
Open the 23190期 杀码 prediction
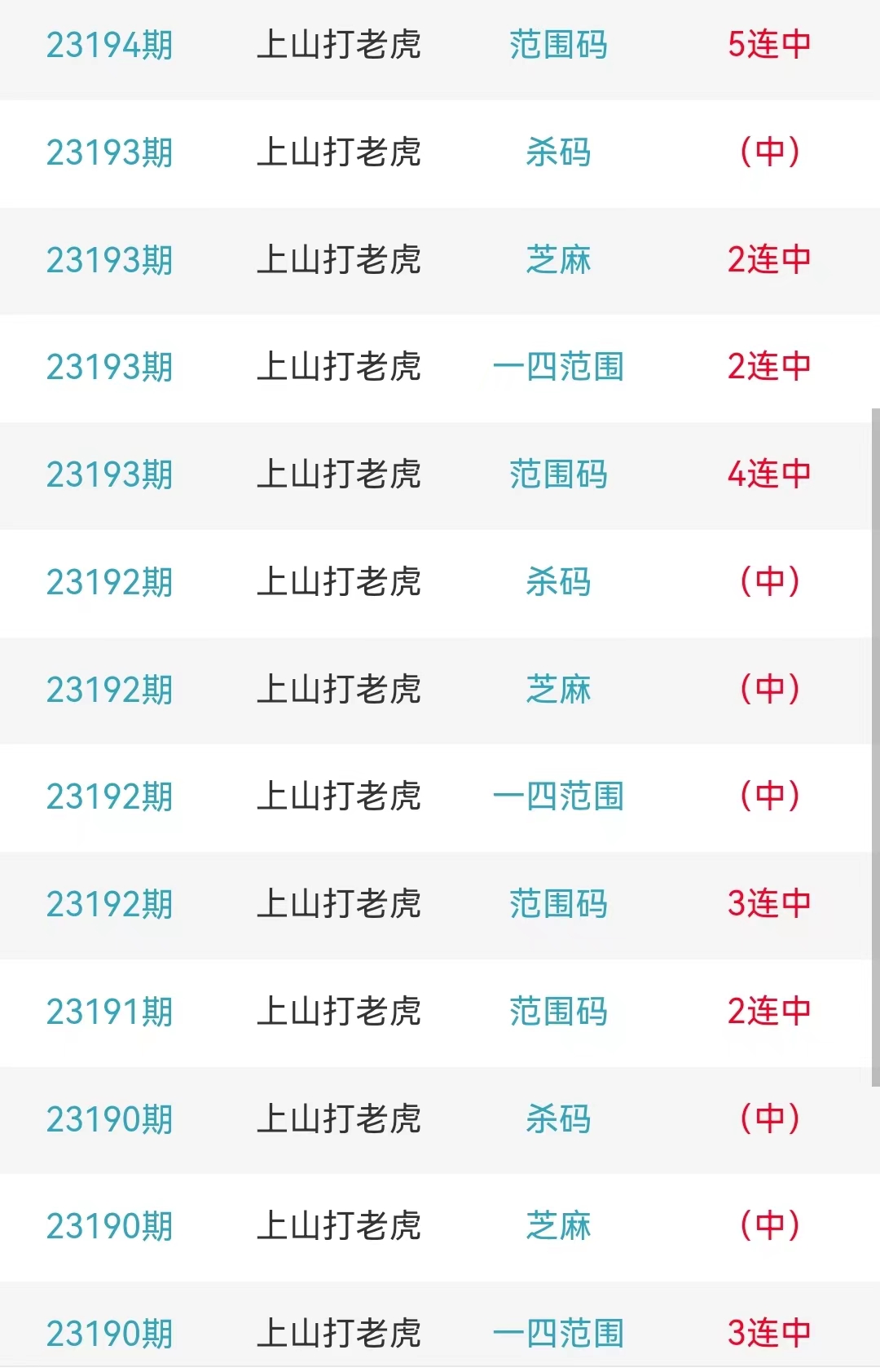point(558,1119)
